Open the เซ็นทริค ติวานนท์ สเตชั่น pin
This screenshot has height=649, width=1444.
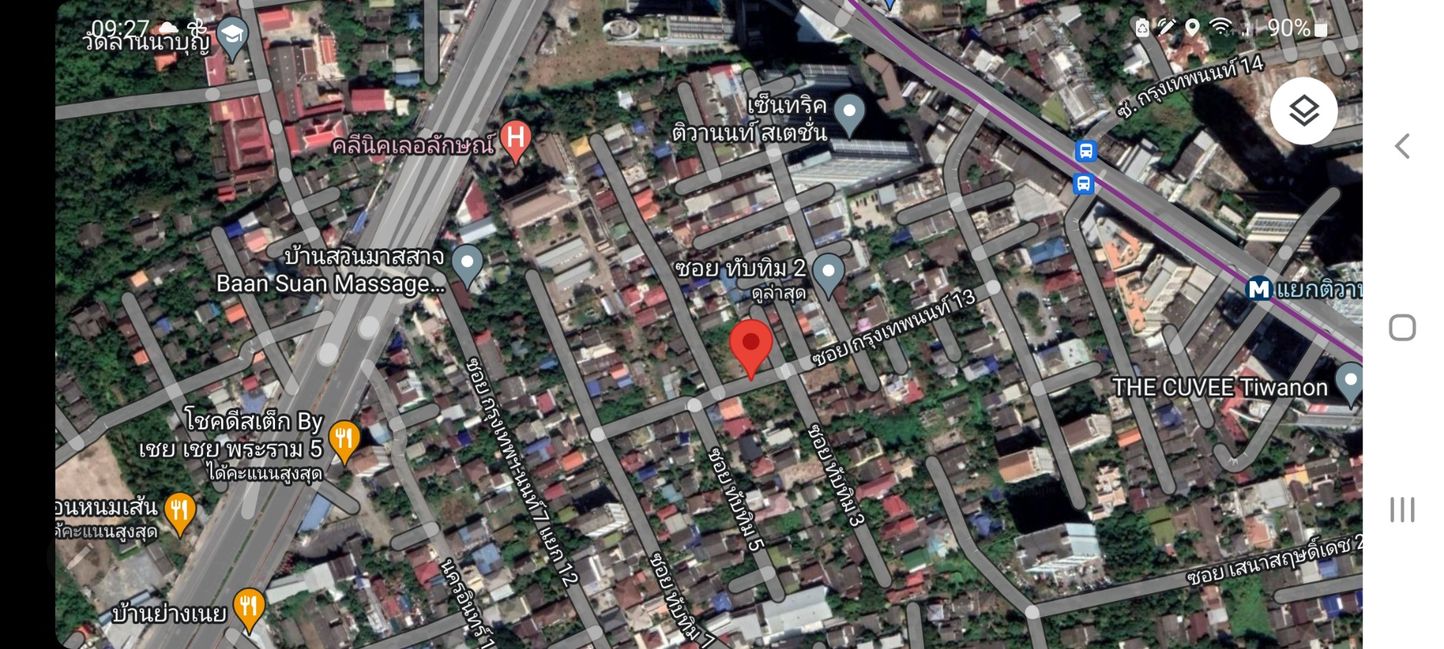tap(849, 114)
